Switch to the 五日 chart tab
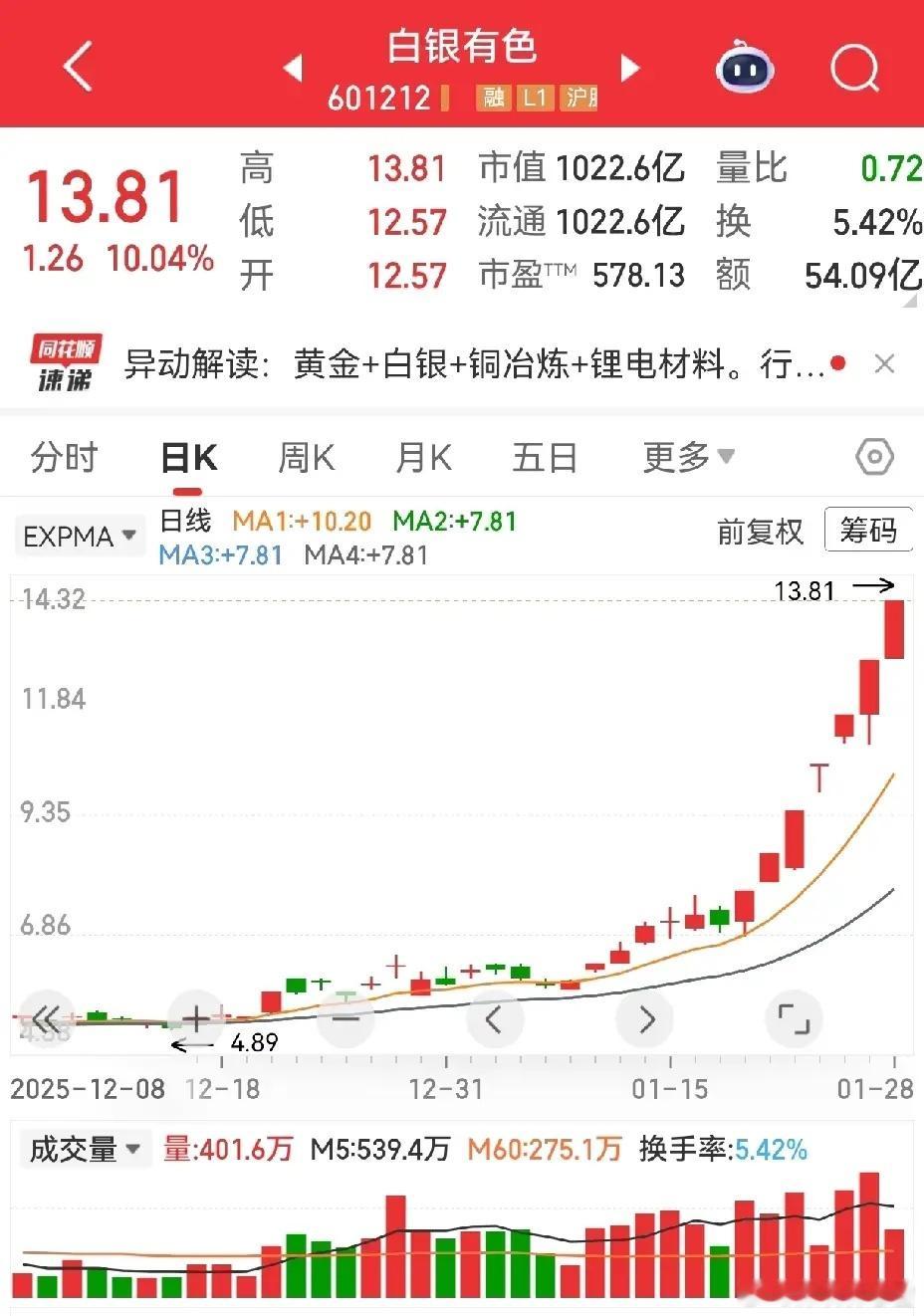 coord(545,458)
